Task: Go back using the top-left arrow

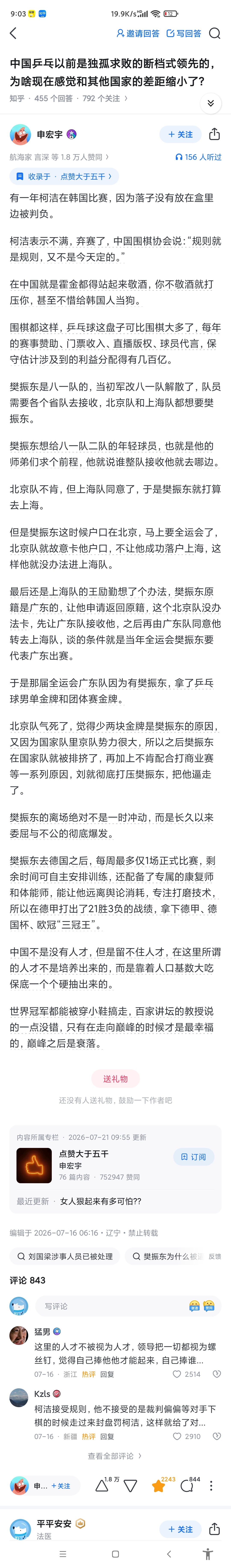Action: coord(13,34)
